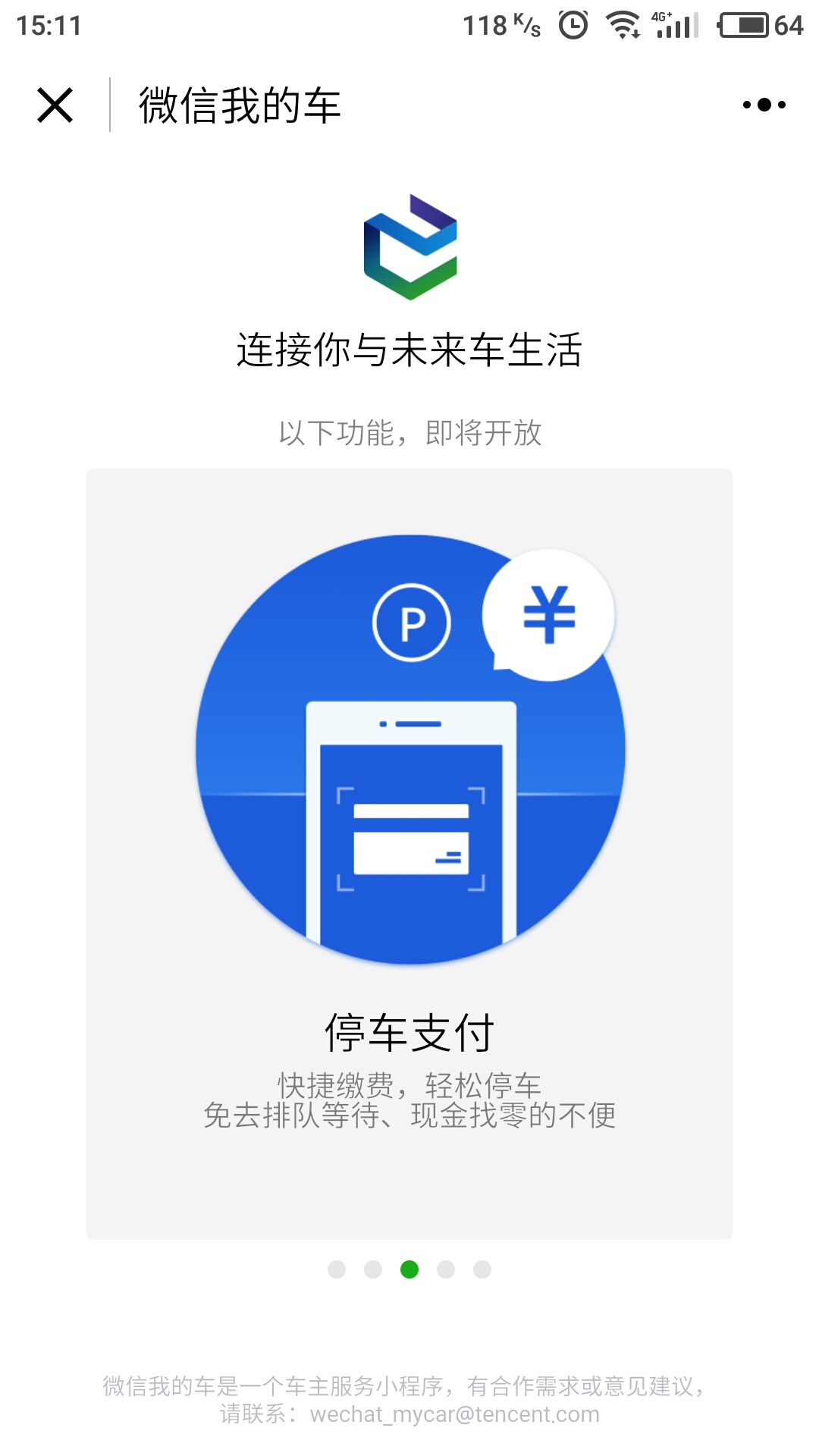Viewport: 819px width, 1456px height.
Task: Go to the fourth carousel page dot
Action: pos(446,1269)
